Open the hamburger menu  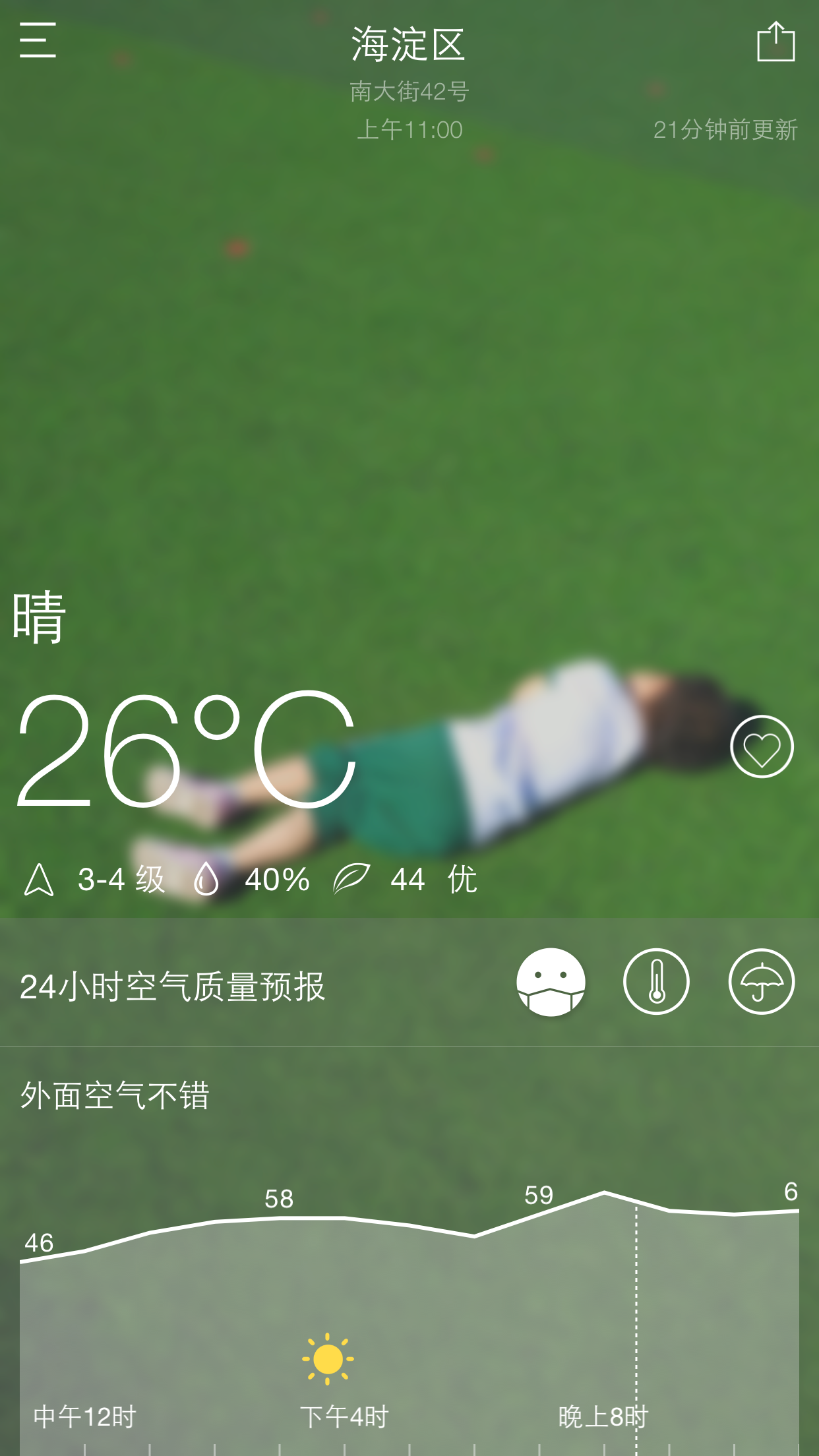point(38,40)
